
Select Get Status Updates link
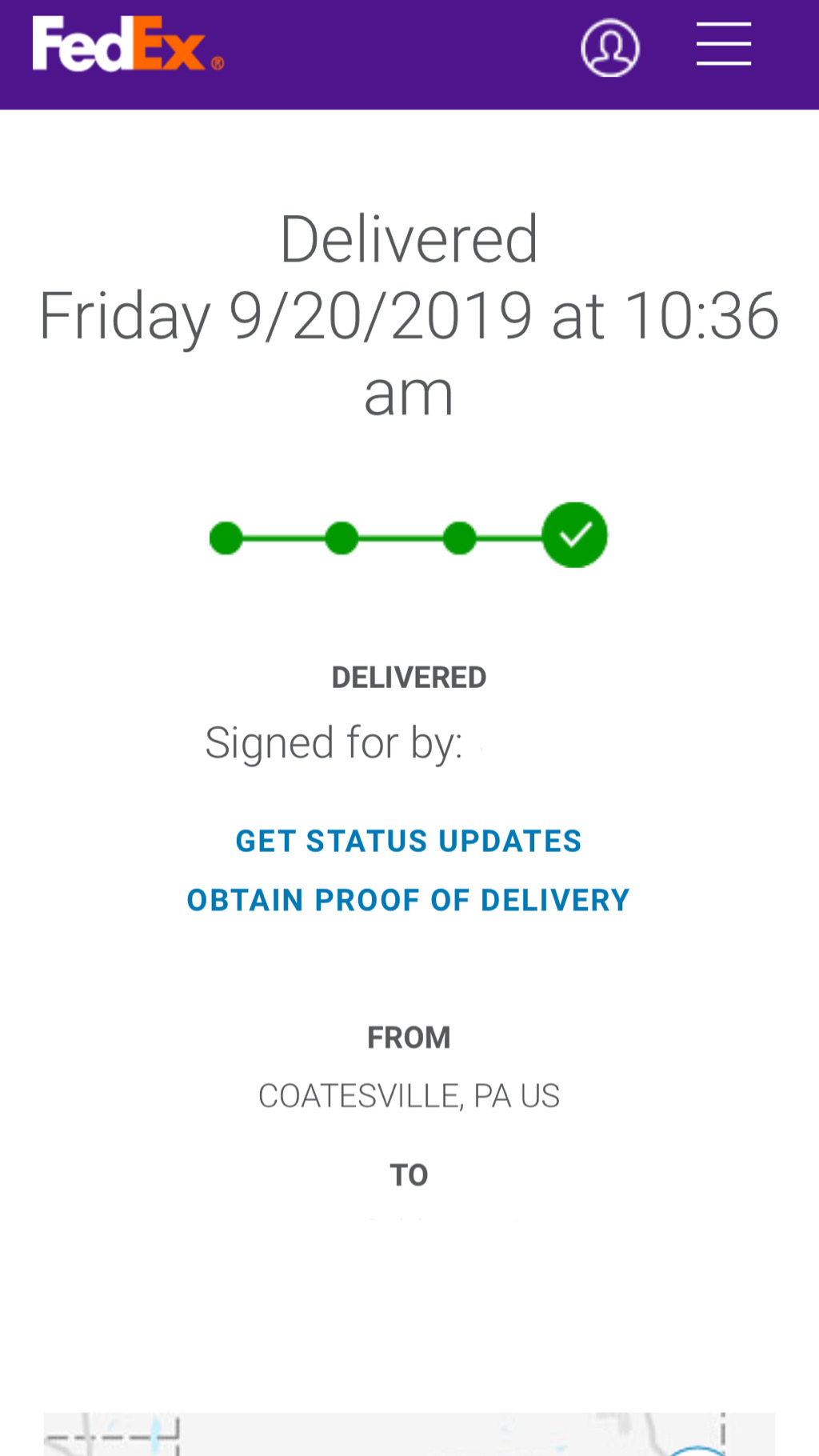pos(409,841)
